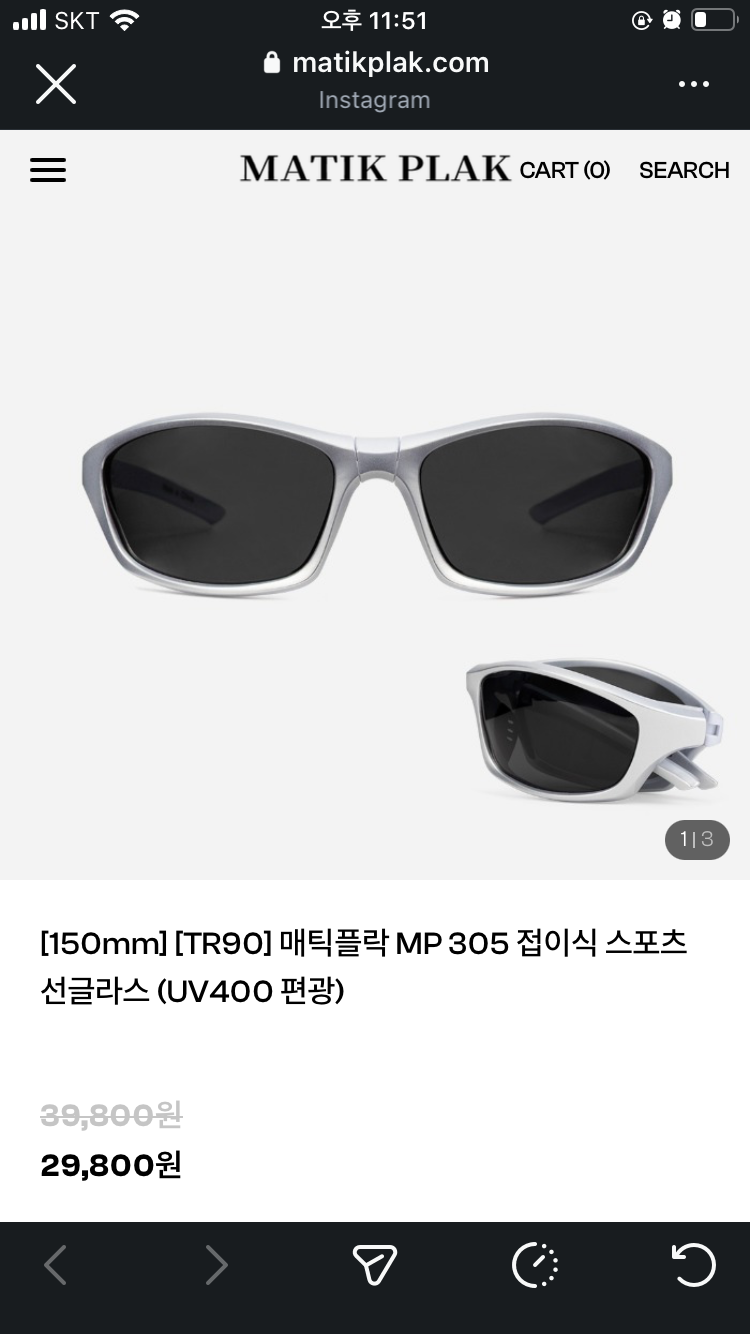Open the shopping cart
The width and height of the screenshot is (750, 1334).
click(x=565, y=170)
